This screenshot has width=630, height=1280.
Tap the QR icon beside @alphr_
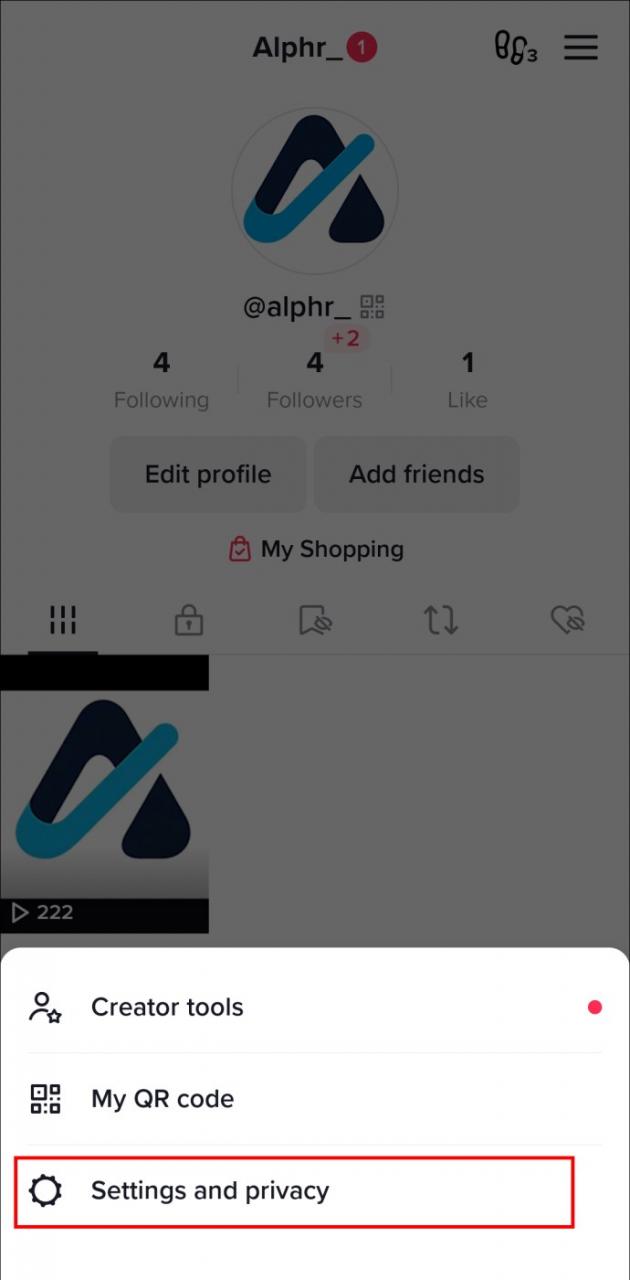click(373, 307)
